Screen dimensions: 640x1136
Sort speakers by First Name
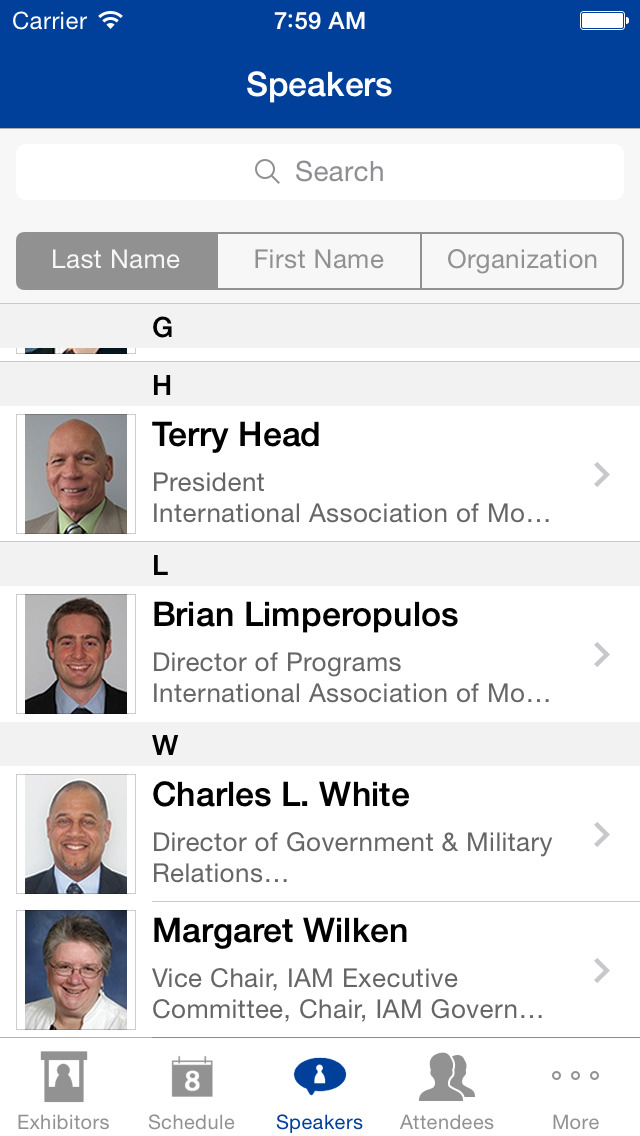[319, 260]
